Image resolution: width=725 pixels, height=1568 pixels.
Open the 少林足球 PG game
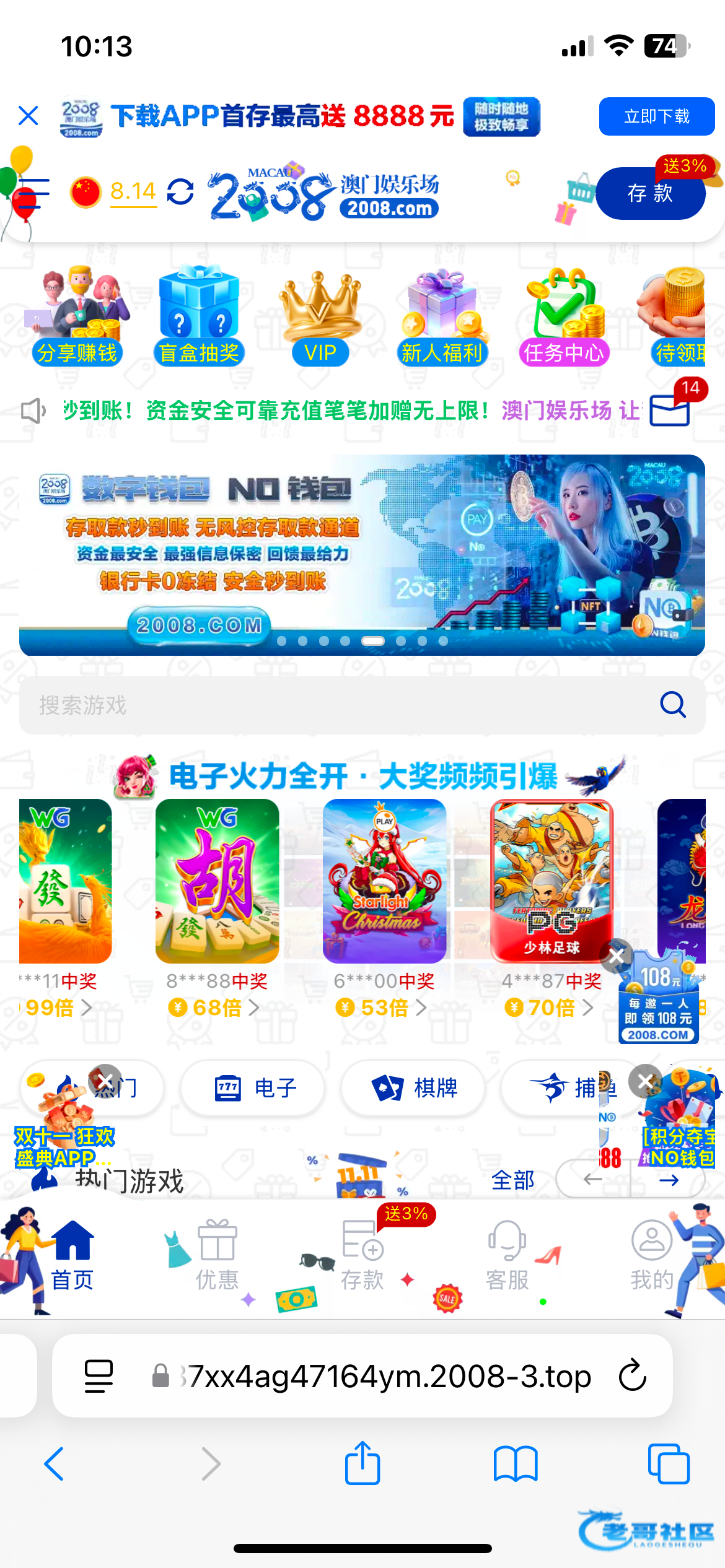[x=551, y=881]
